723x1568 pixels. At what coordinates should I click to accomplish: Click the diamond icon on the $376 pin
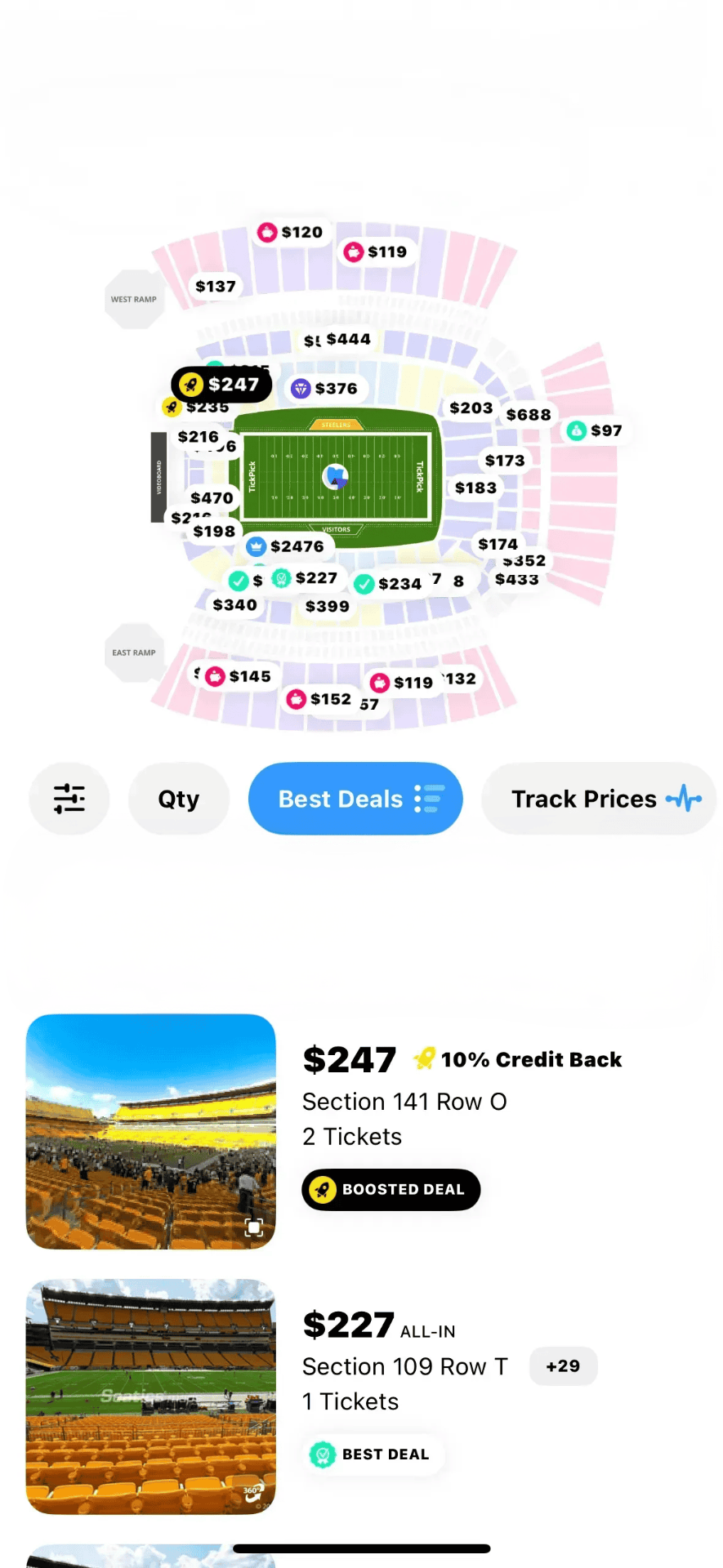click(301, 388)
